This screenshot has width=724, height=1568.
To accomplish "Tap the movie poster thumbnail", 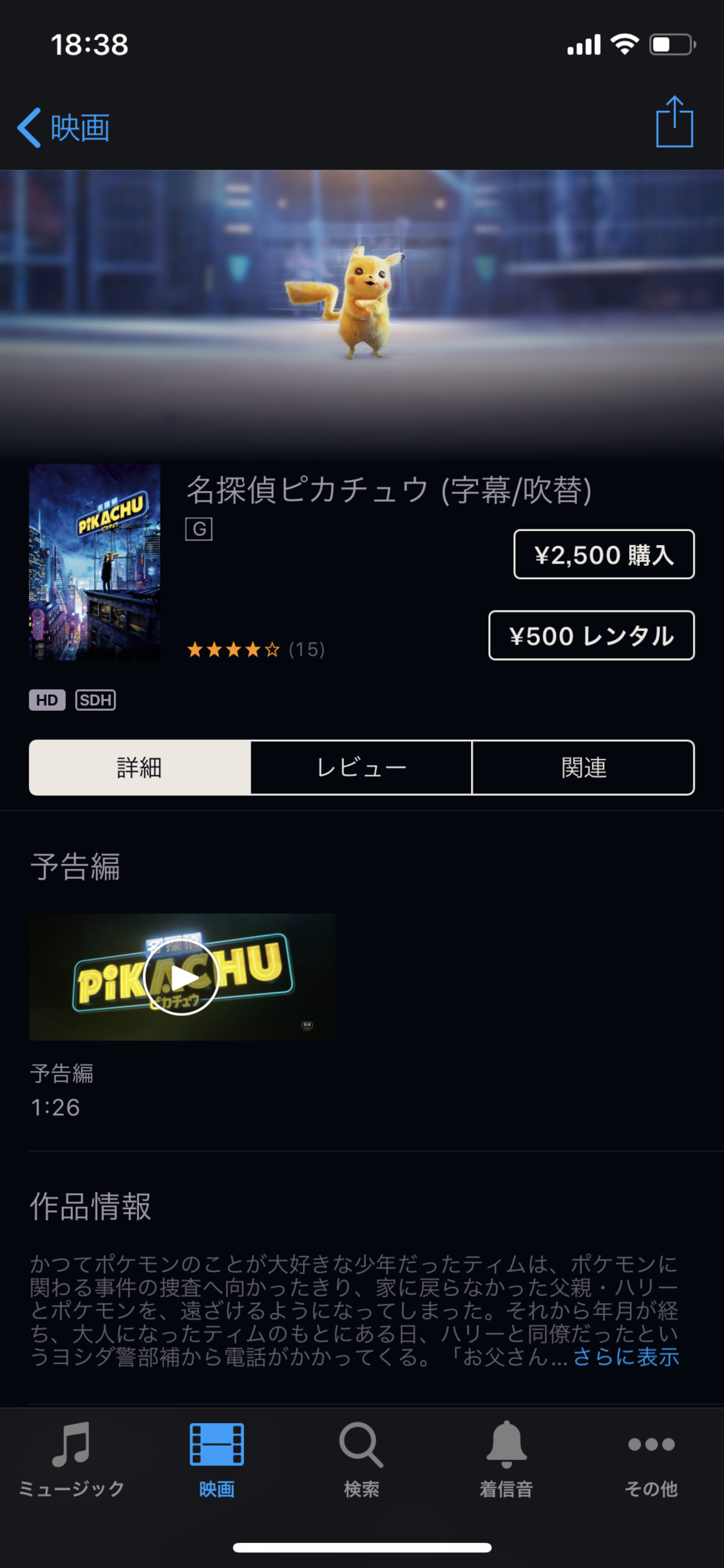I will 95,562.
